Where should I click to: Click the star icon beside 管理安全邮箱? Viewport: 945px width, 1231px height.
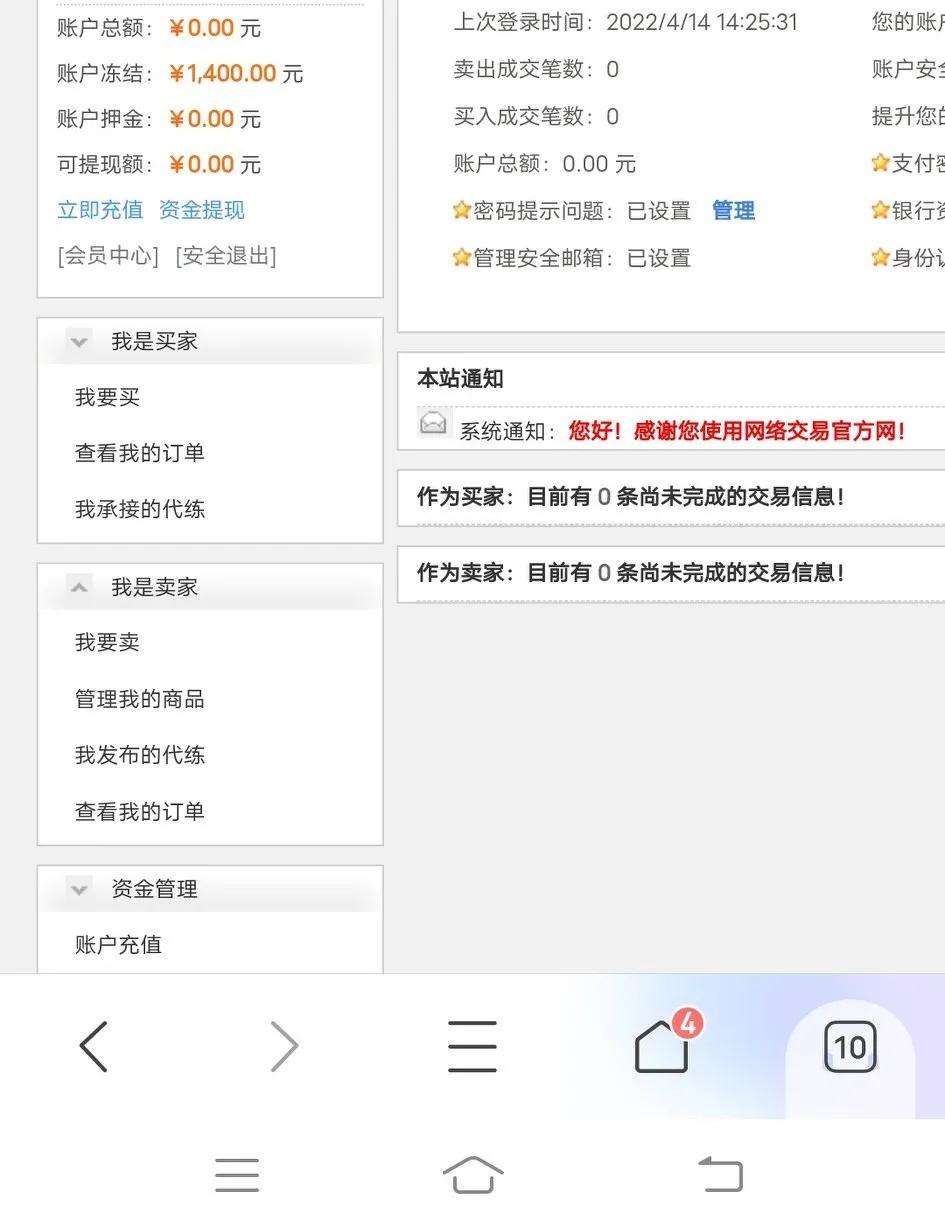(x=460, y=258)
